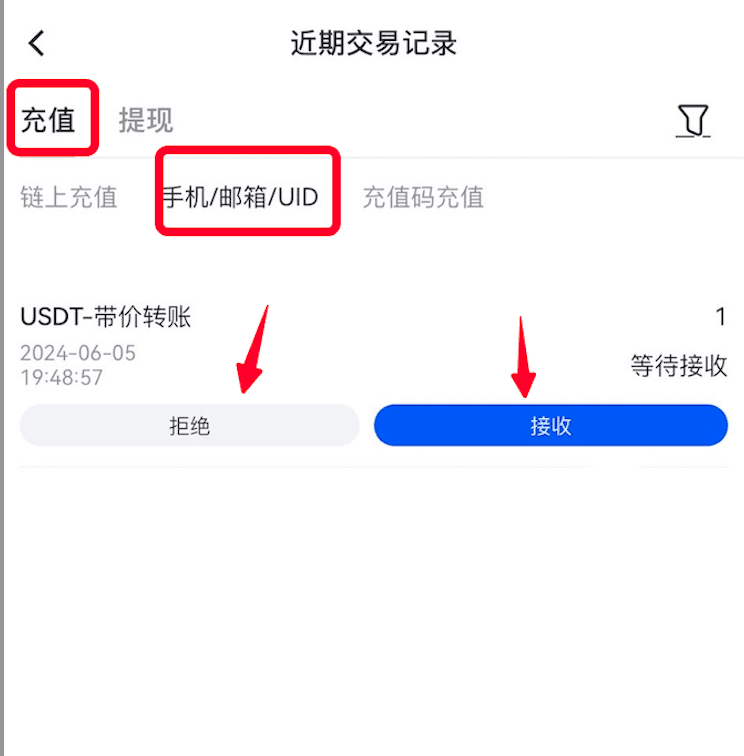Switch to the 充值 tab
This screenshot has height=756, width=744.
tap(49, 120)
